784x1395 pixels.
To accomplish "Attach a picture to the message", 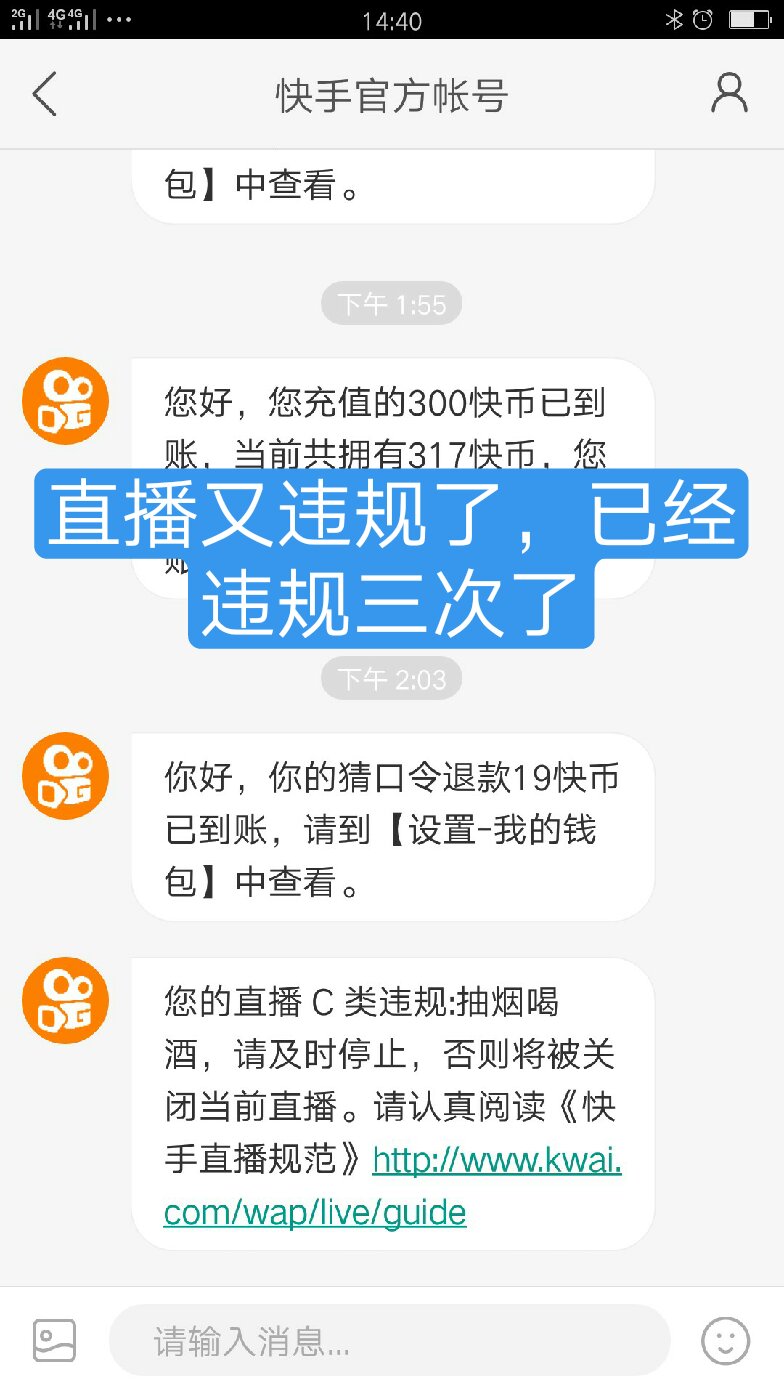I will pyautogui.click(x=55, y=1340).
